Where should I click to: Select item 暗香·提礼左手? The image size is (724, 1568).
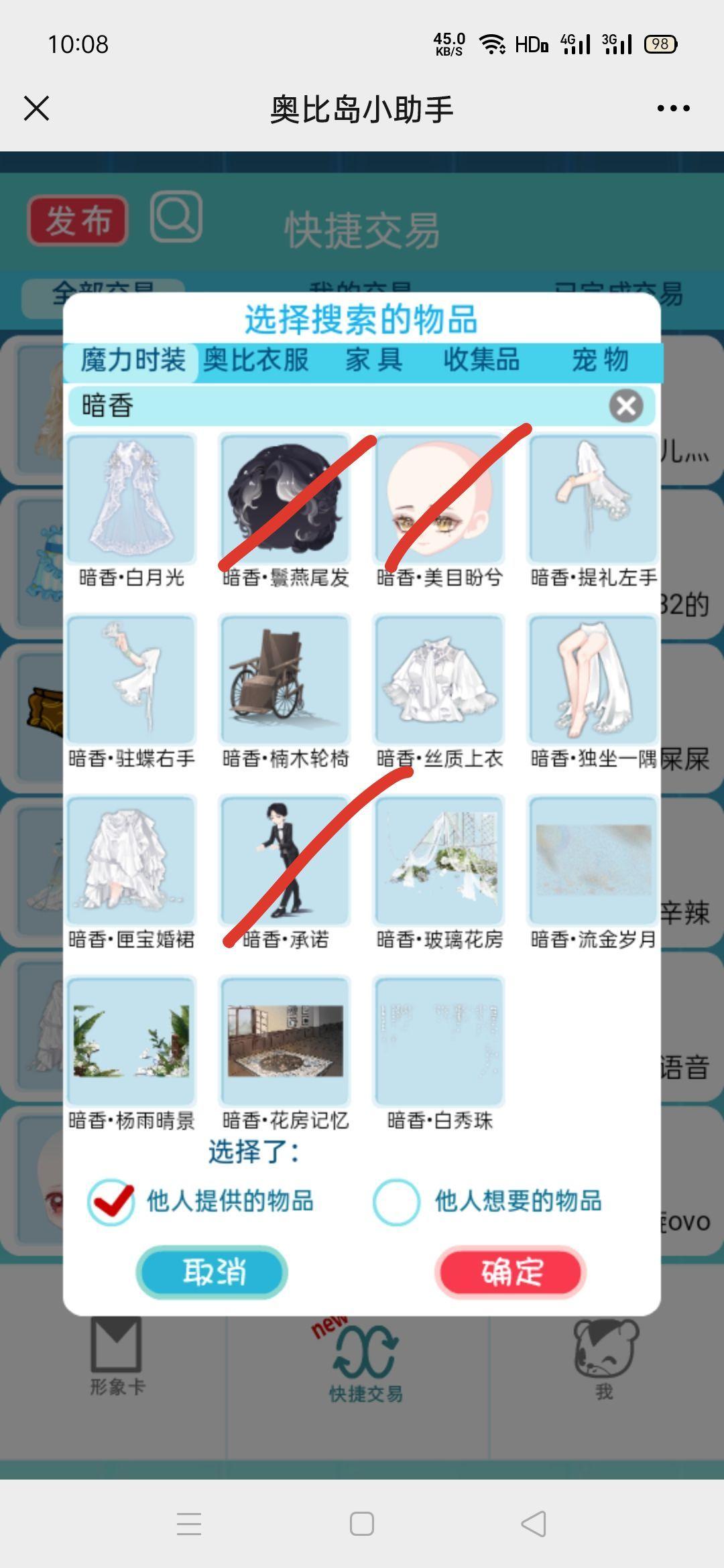593,499
